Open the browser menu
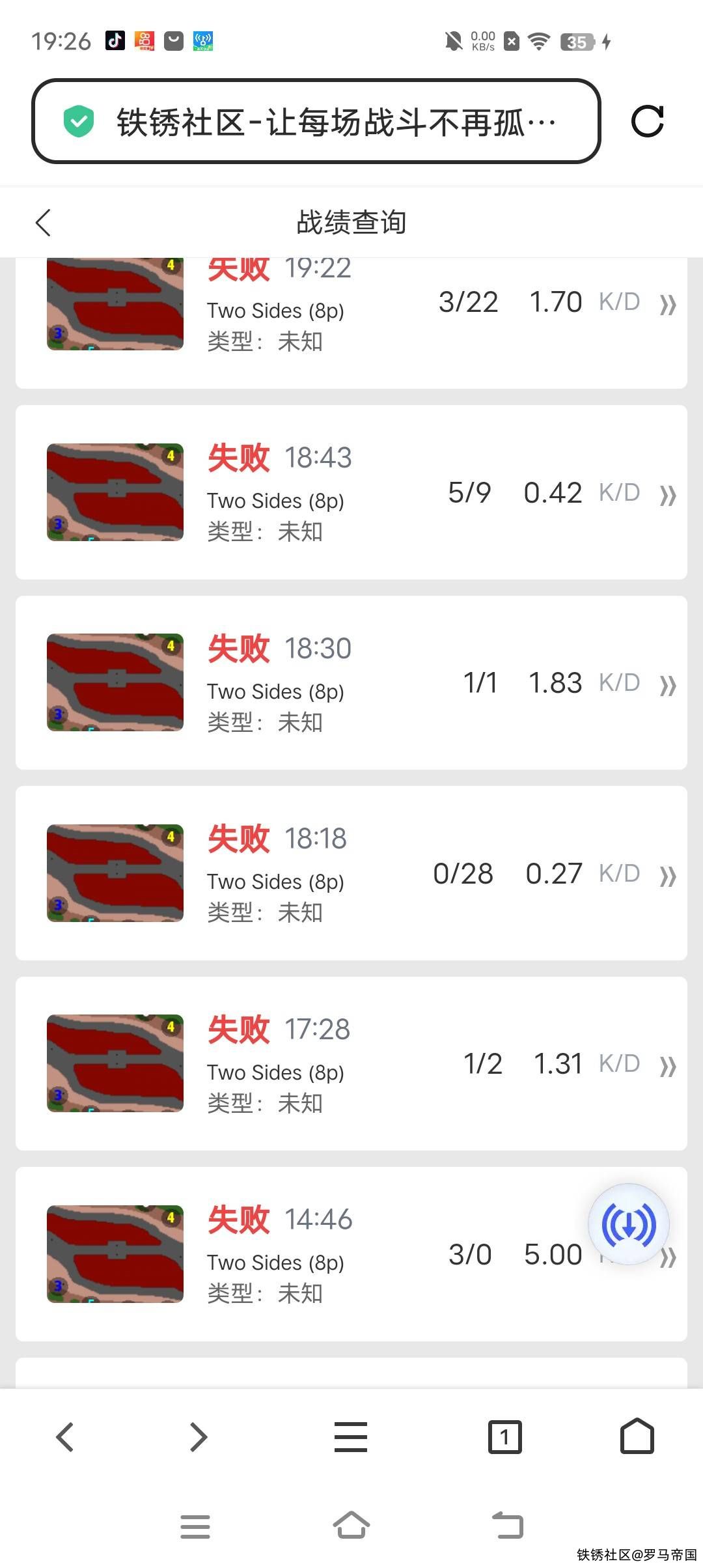 coord(351,1436)
